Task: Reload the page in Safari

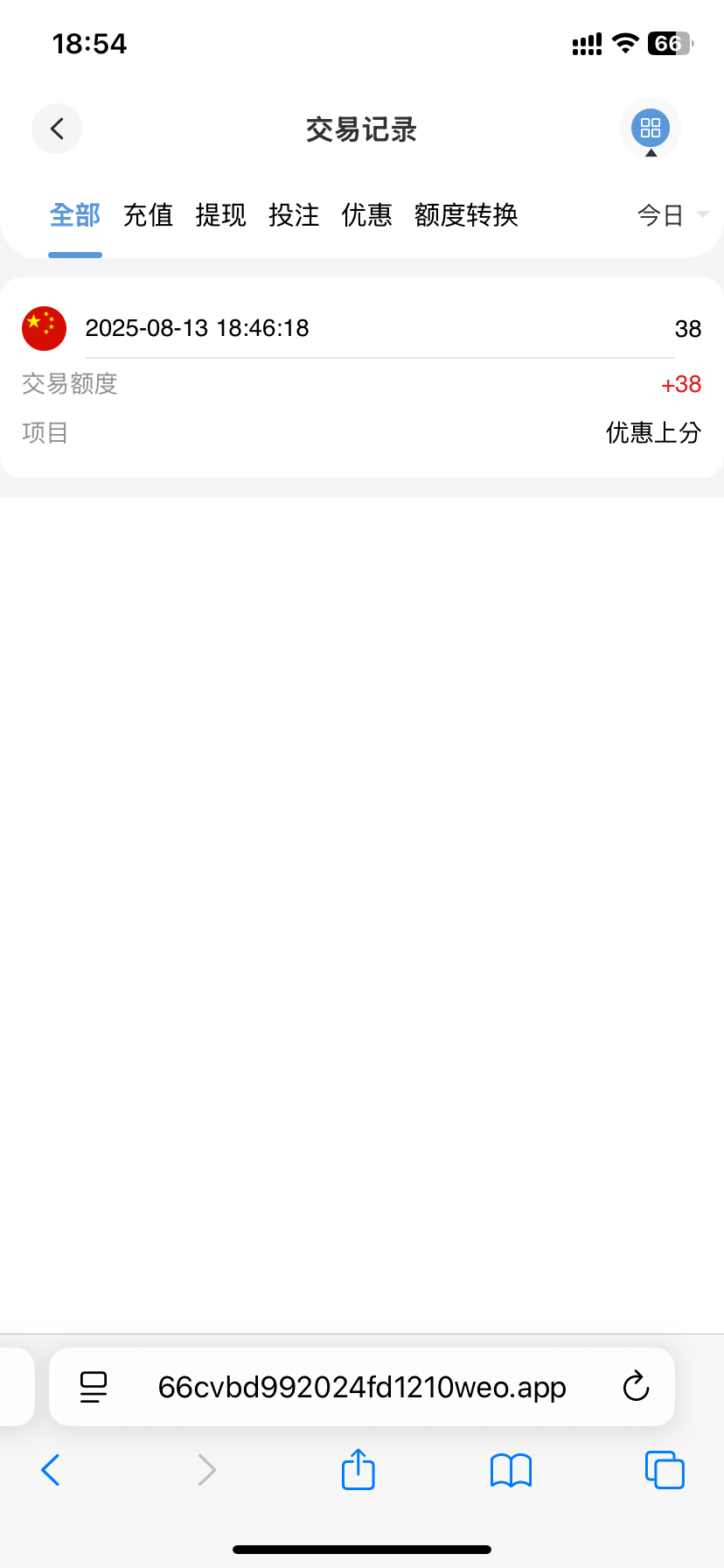Action: 636,1387
